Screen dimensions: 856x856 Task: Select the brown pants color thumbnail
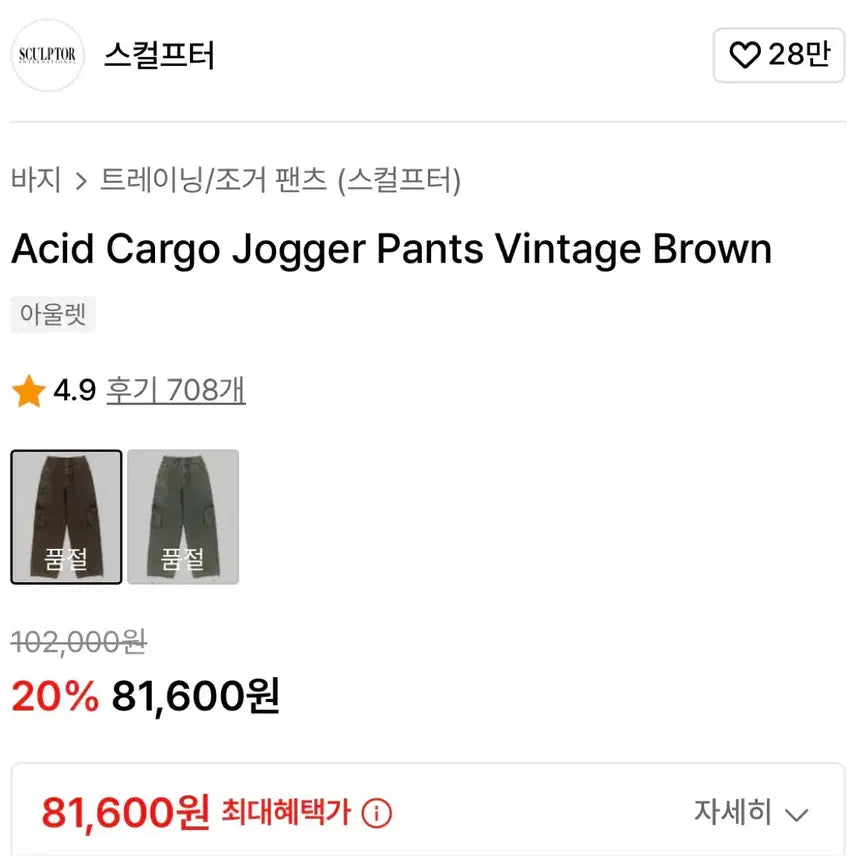(66, 516)
